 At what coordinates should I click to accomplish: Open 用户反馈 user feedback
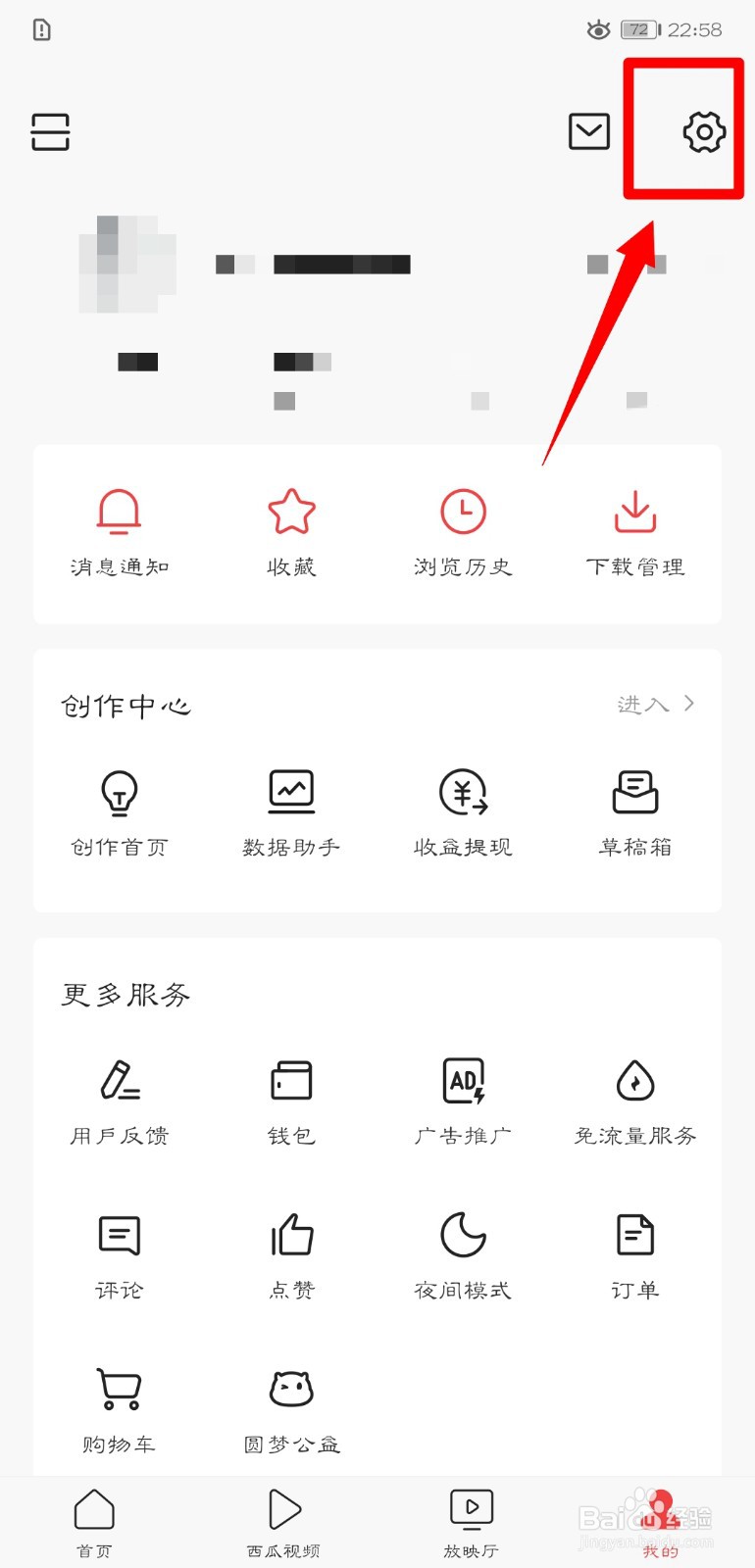(118, 1100)
